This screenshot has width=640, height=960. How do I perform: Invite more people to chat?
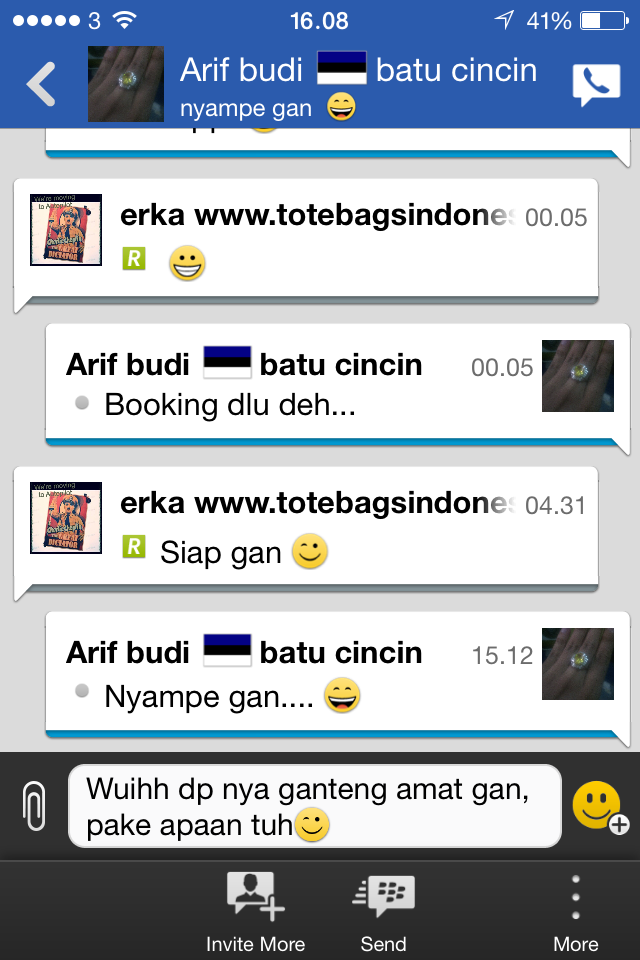click(x=255, y=912)
